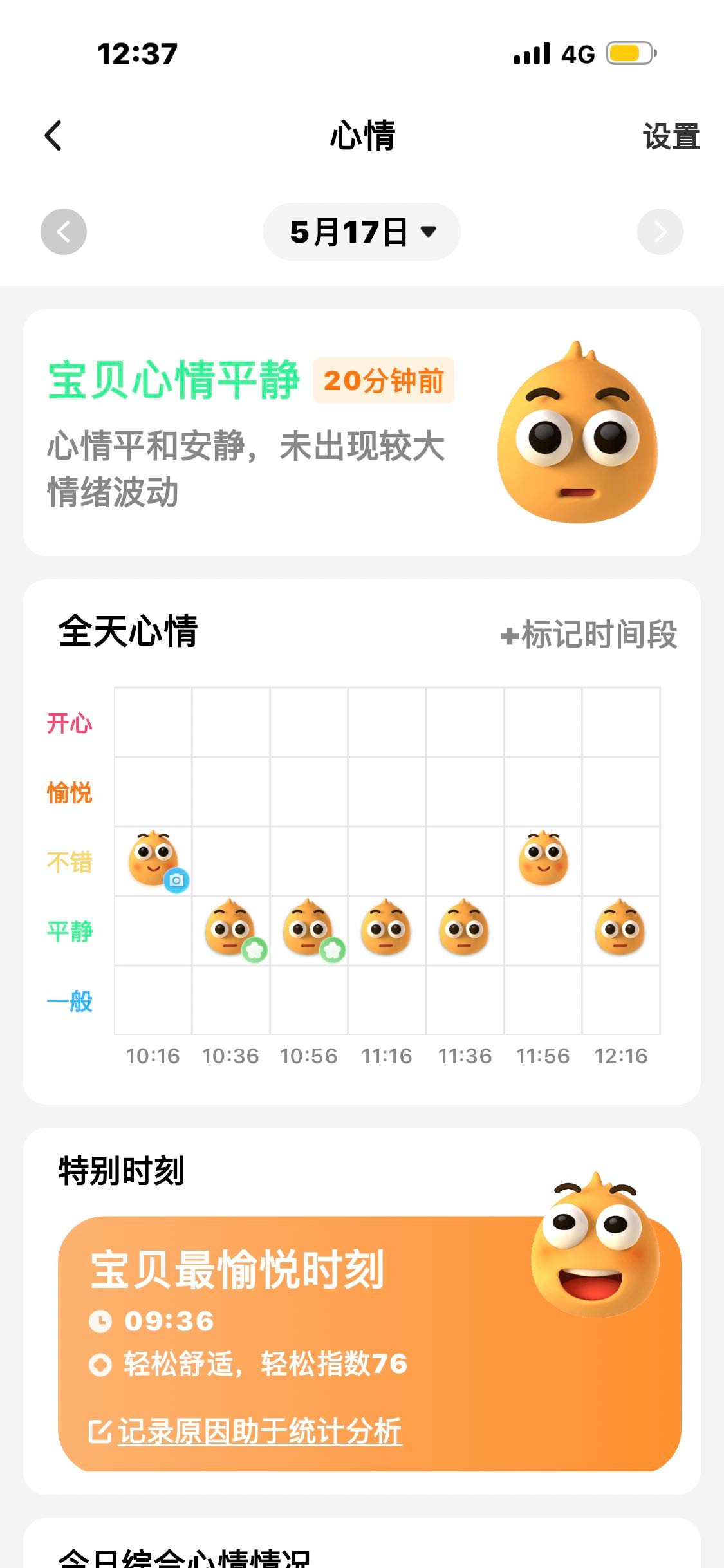Go to the previous day
Image resolution: width=724 pixels, height=1568 pixels.
[64, 232]
